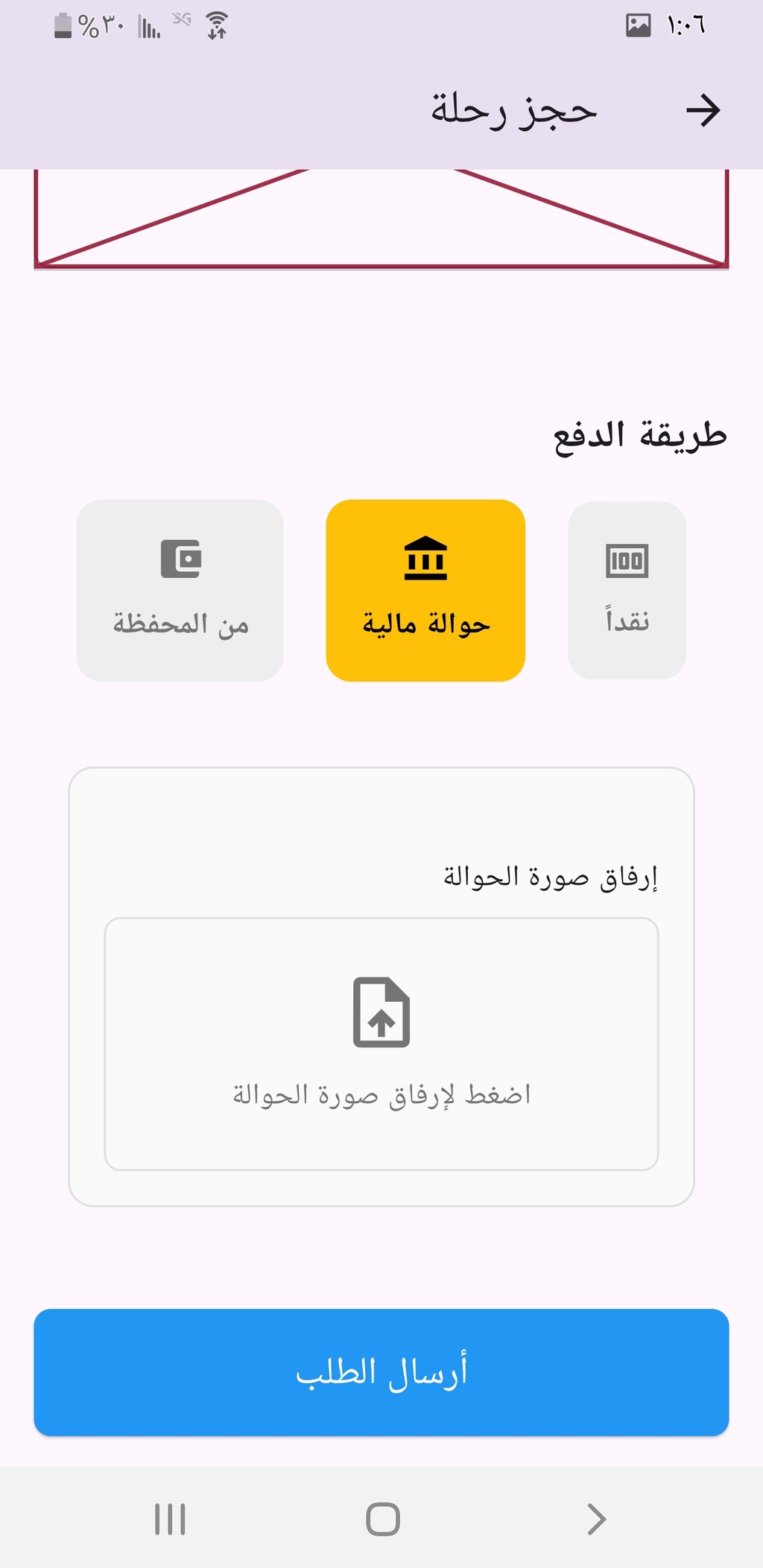The height and width of the screenshot is (1568, 763).
Task: Choose wallet payment من المحفظة
Action: [180, 590]
